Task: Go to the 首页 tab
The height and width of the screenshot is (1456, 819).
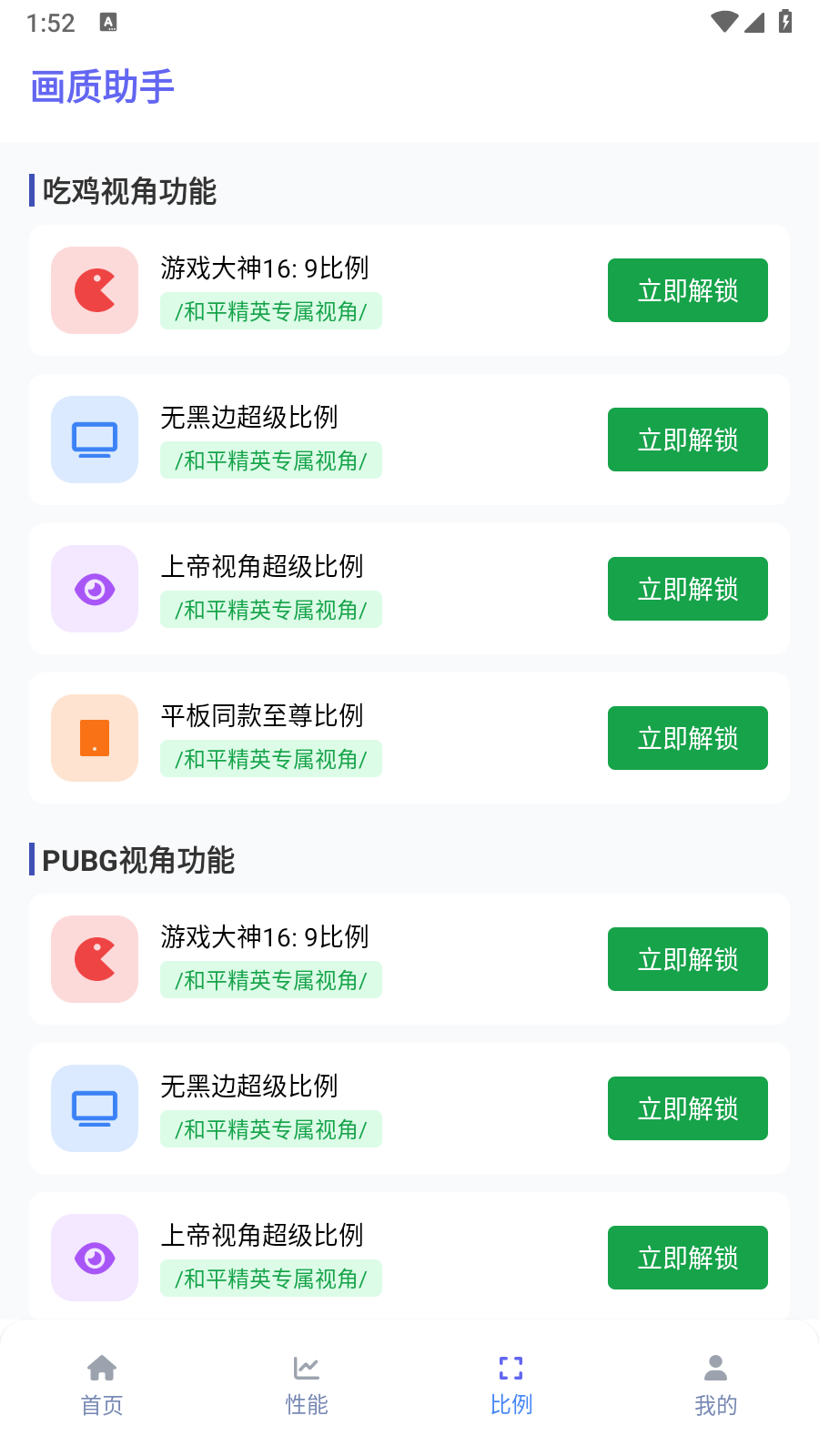Action: (102, 1385)
